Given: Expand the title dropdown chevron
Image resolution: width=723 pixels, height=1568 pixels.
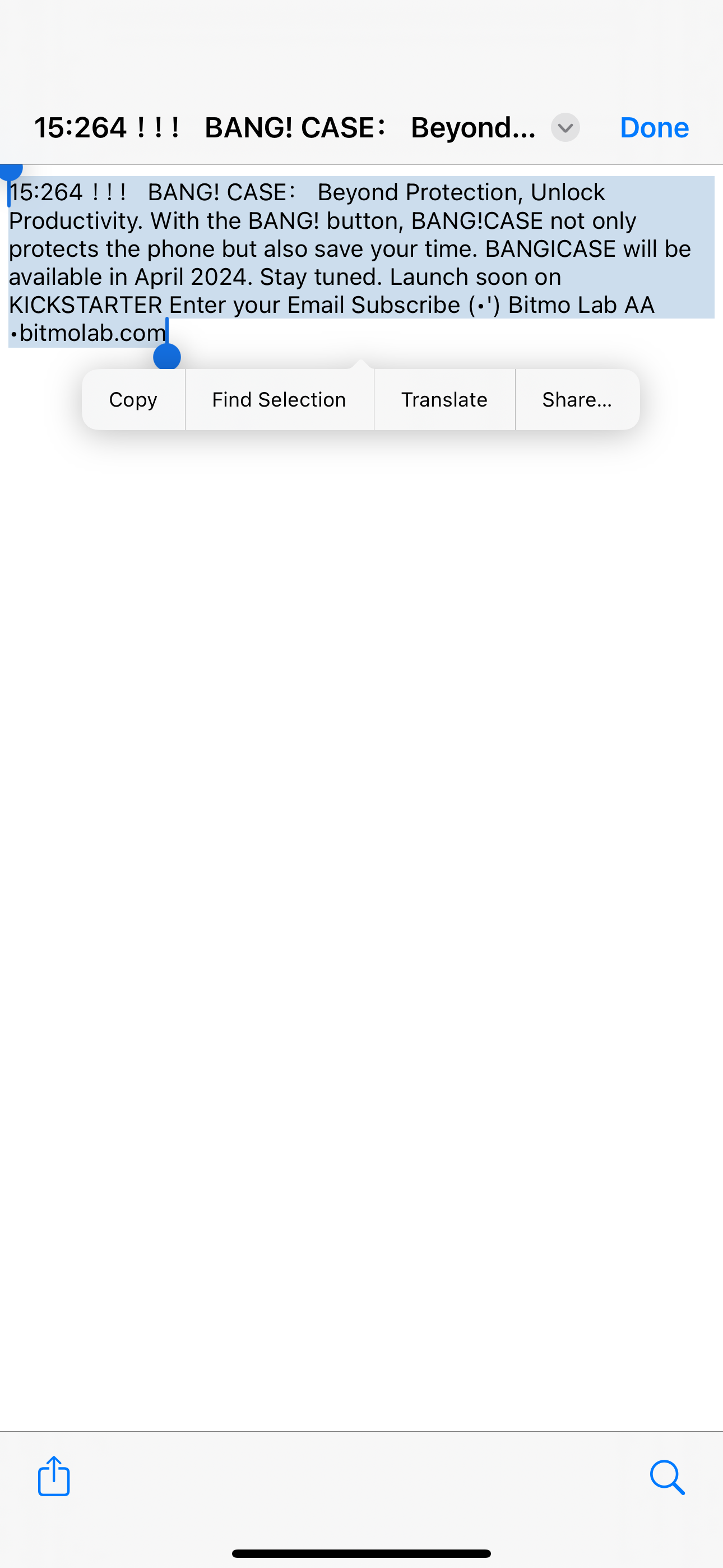Looking at the screenshot, I should 565,128.
